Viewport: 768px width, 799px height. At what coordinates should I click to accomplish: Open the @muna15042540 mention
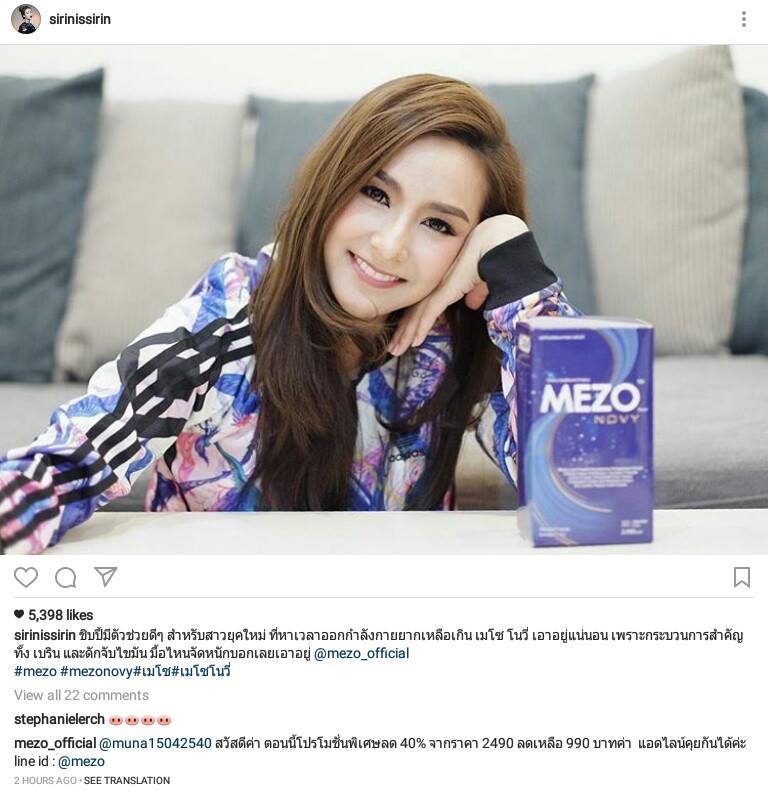click(x=155, y=743)
